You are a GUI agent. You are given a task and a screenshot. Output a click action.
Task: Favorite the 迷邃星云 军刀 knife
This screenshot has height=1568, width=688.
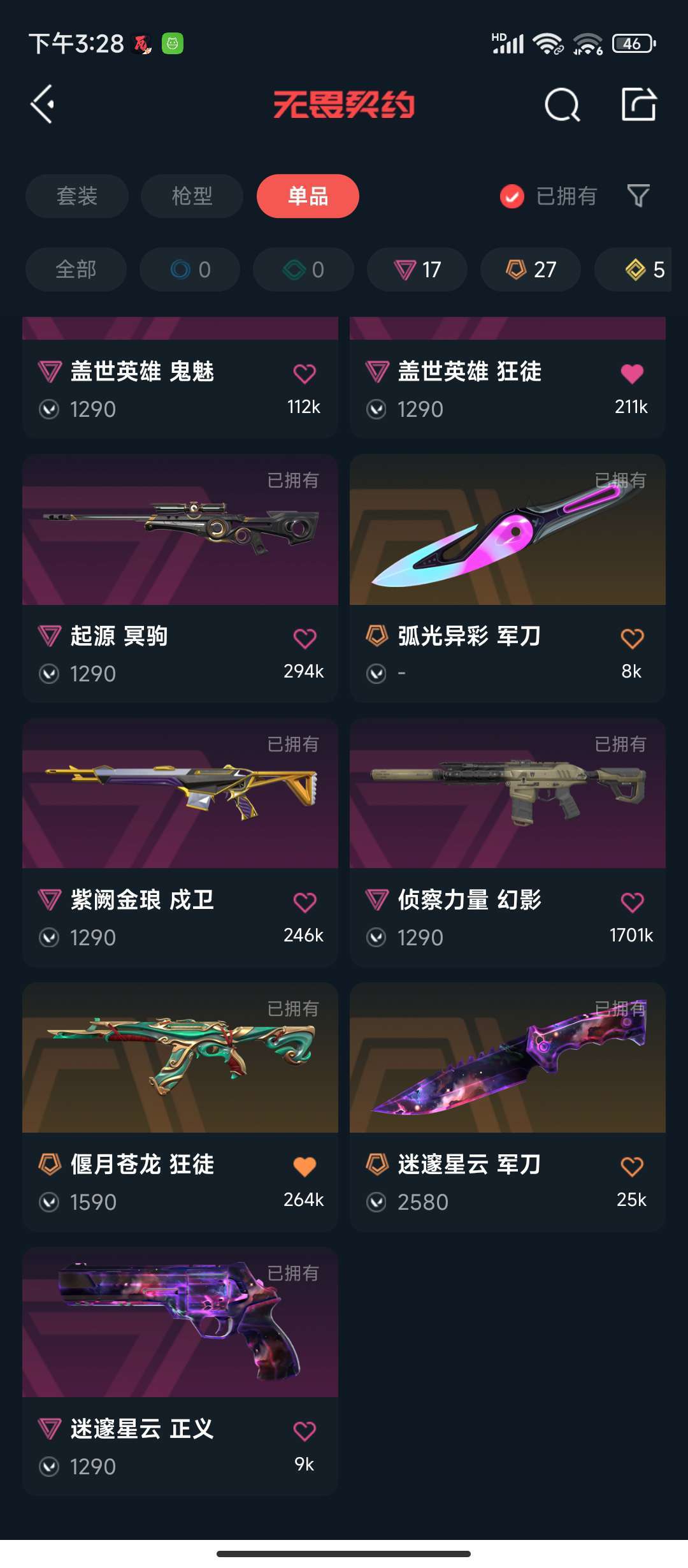633,1165
